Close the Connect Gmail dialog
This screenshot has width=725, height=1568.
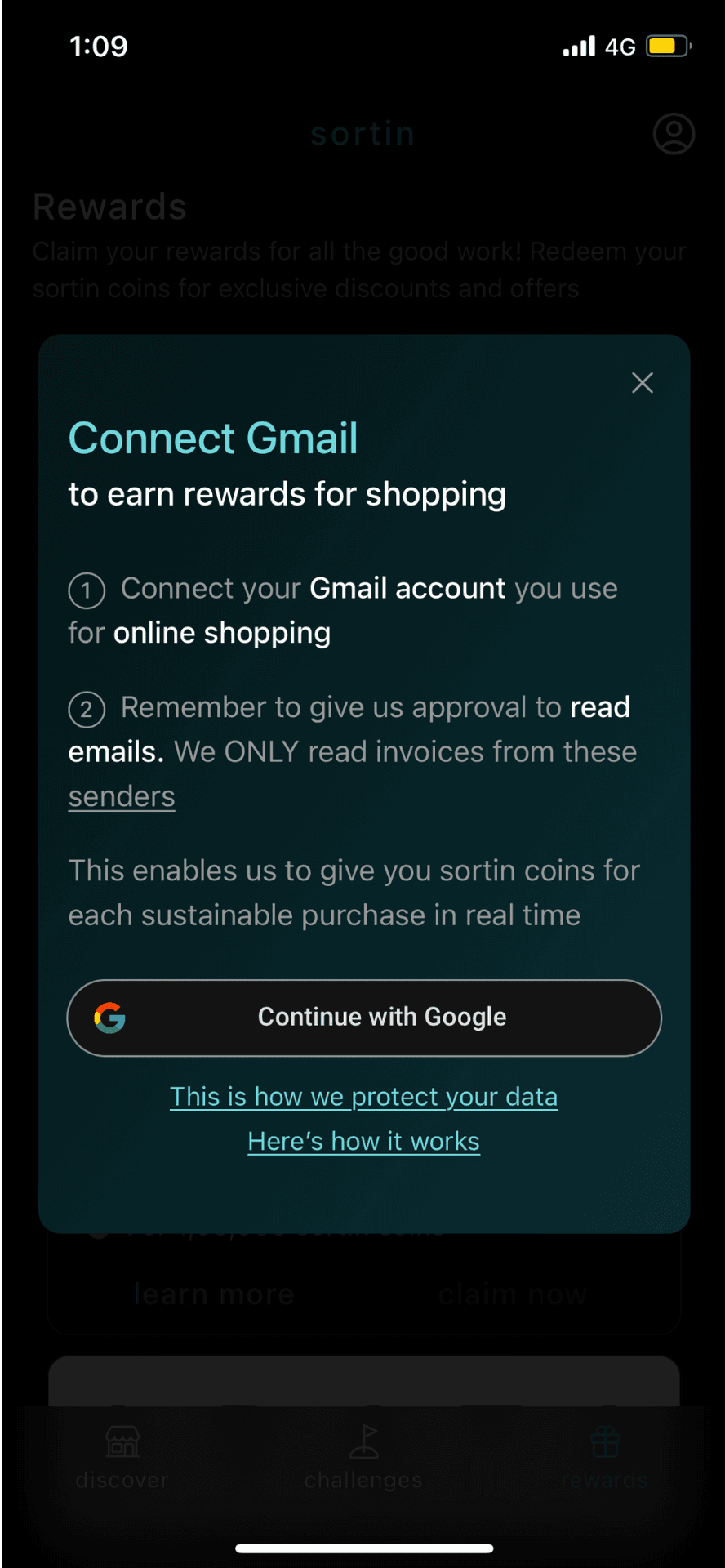[643, 382]
